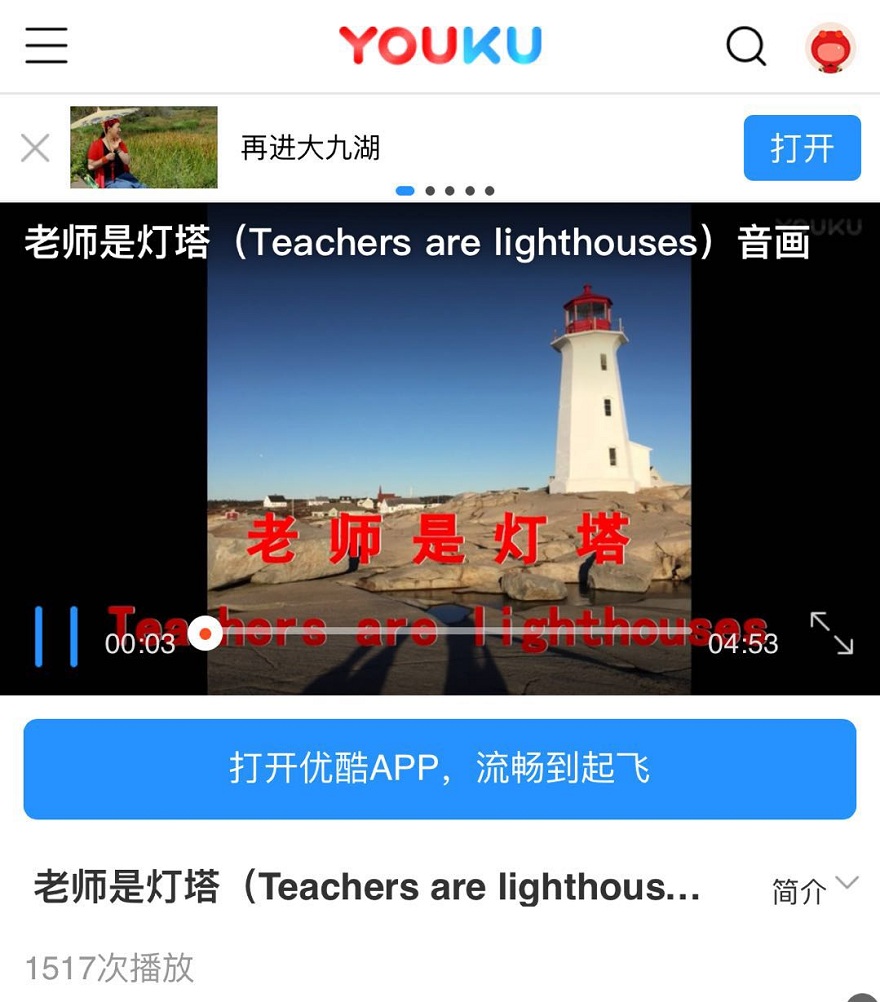Tap the video progress bar handle
Viewport: 880px width, 1002px height.
coord(205,633)
